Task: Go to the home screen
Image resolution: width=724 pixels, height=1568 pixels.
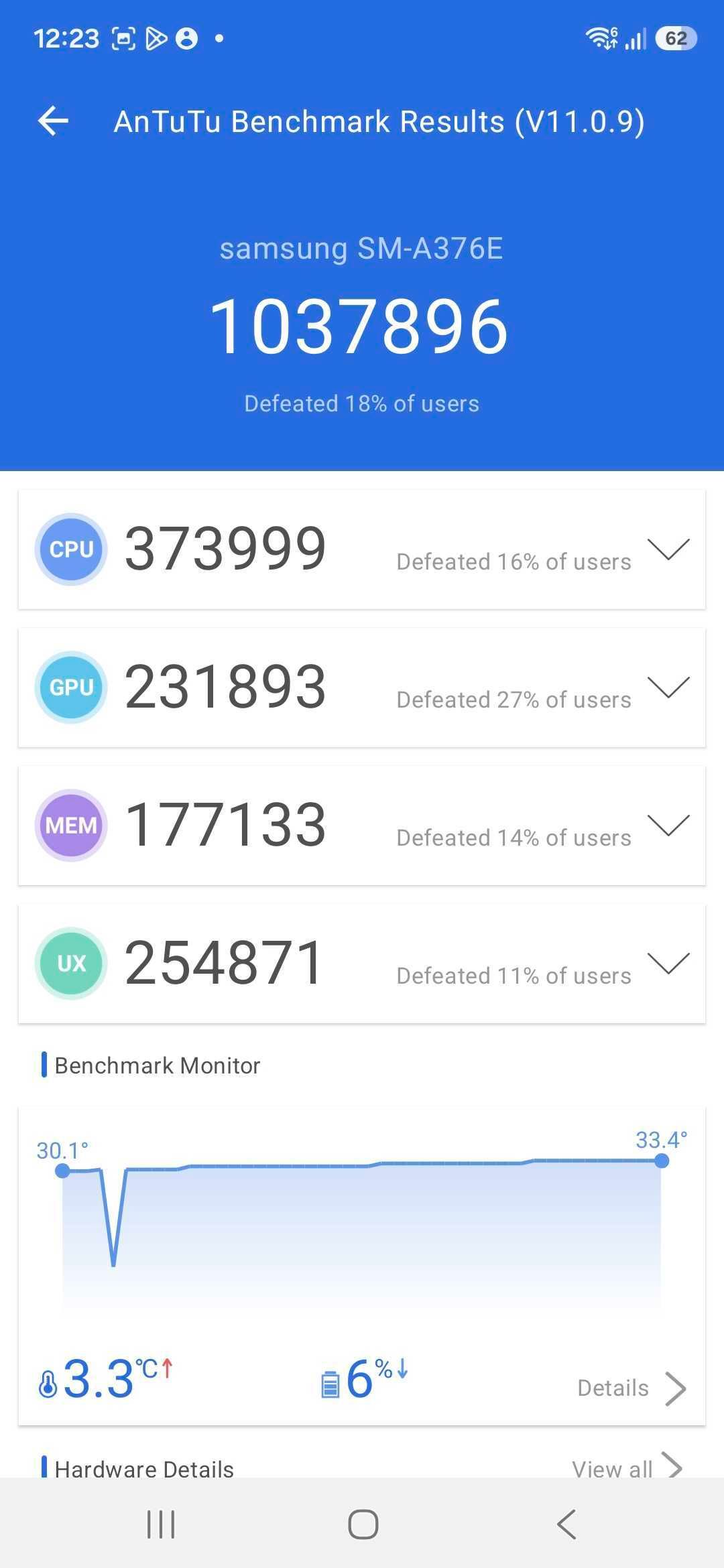Action: pos(363,1524)
